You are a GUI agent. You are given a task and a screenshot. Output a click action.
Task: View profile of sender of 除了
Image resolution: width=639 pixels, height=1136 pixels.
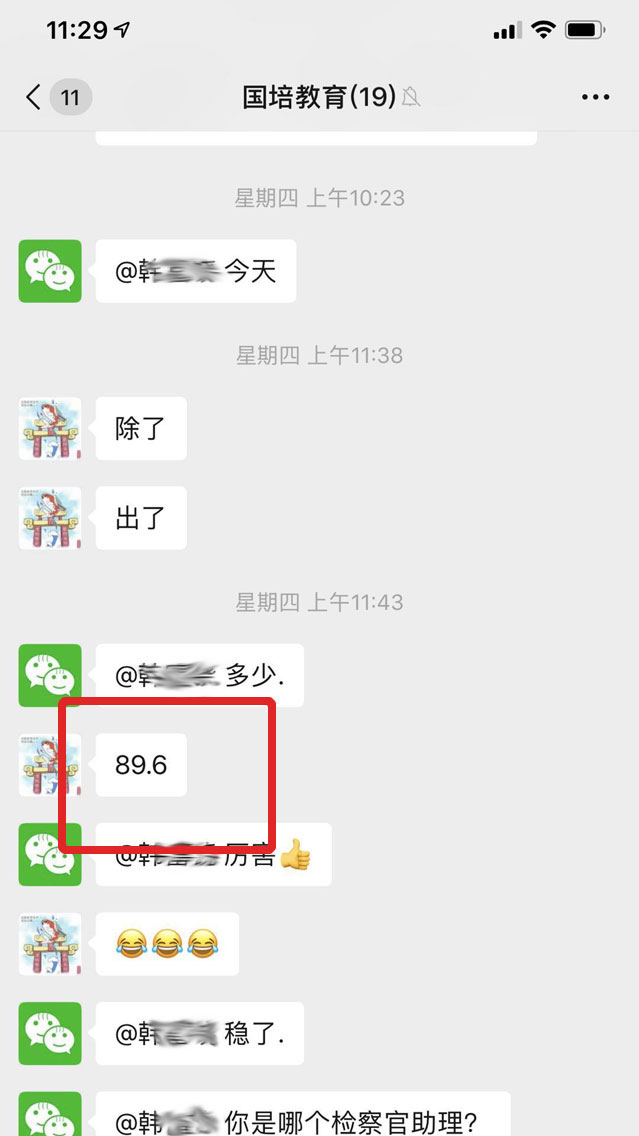pos(50,429)
